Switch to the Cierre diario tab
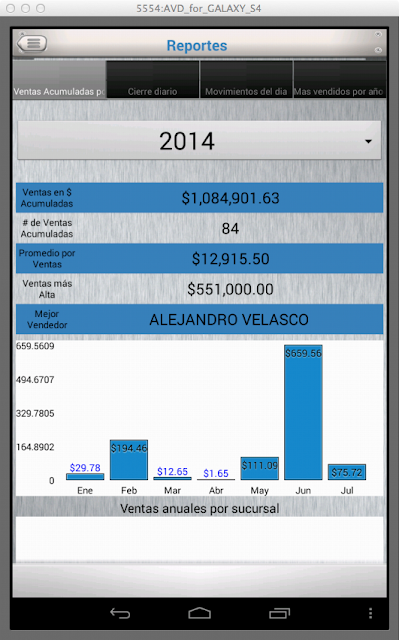The height and width of the screenshot is (640, 399). 153,80
